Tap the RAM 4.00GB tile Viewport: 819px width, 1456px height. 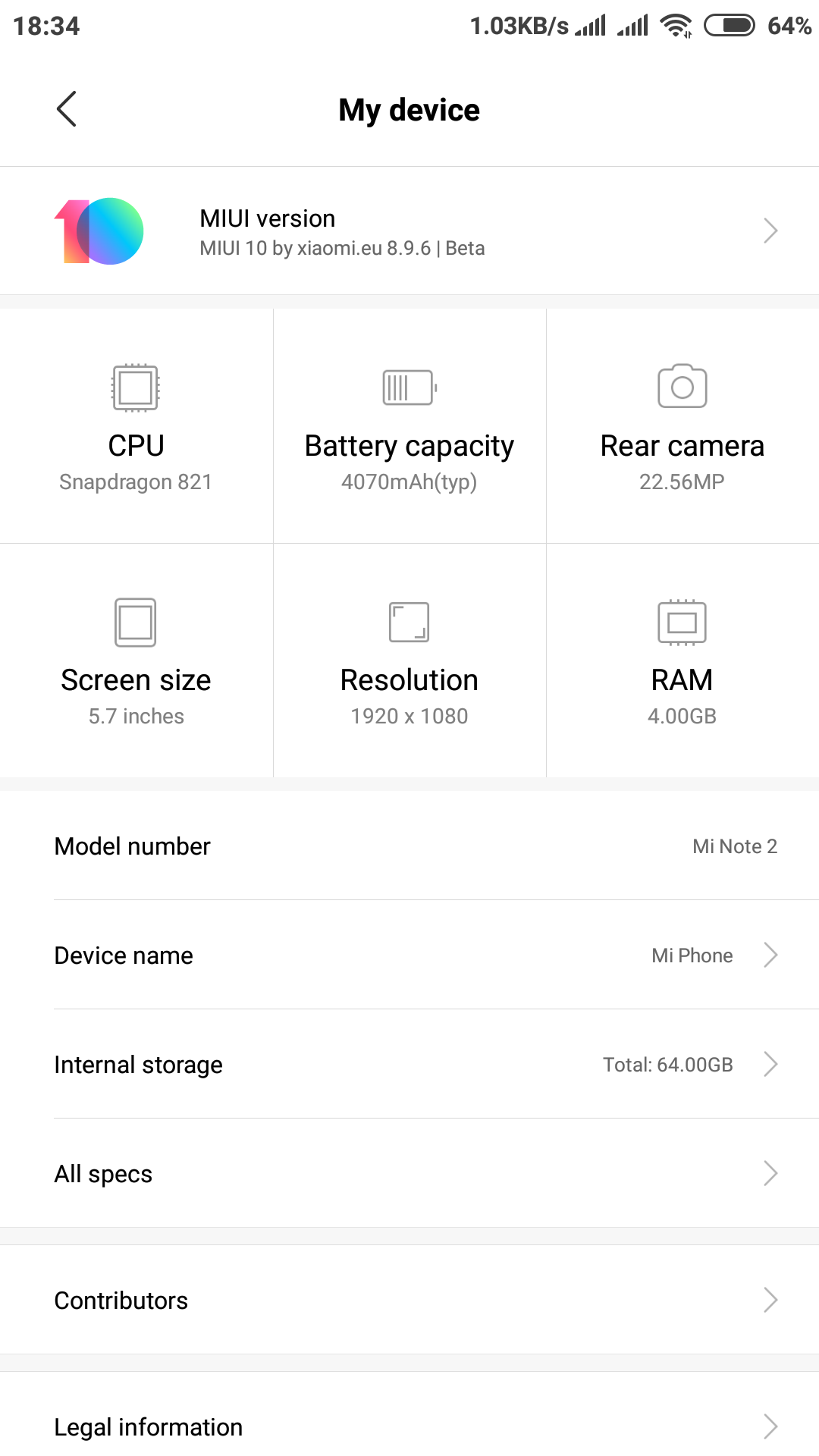(682, 661)
